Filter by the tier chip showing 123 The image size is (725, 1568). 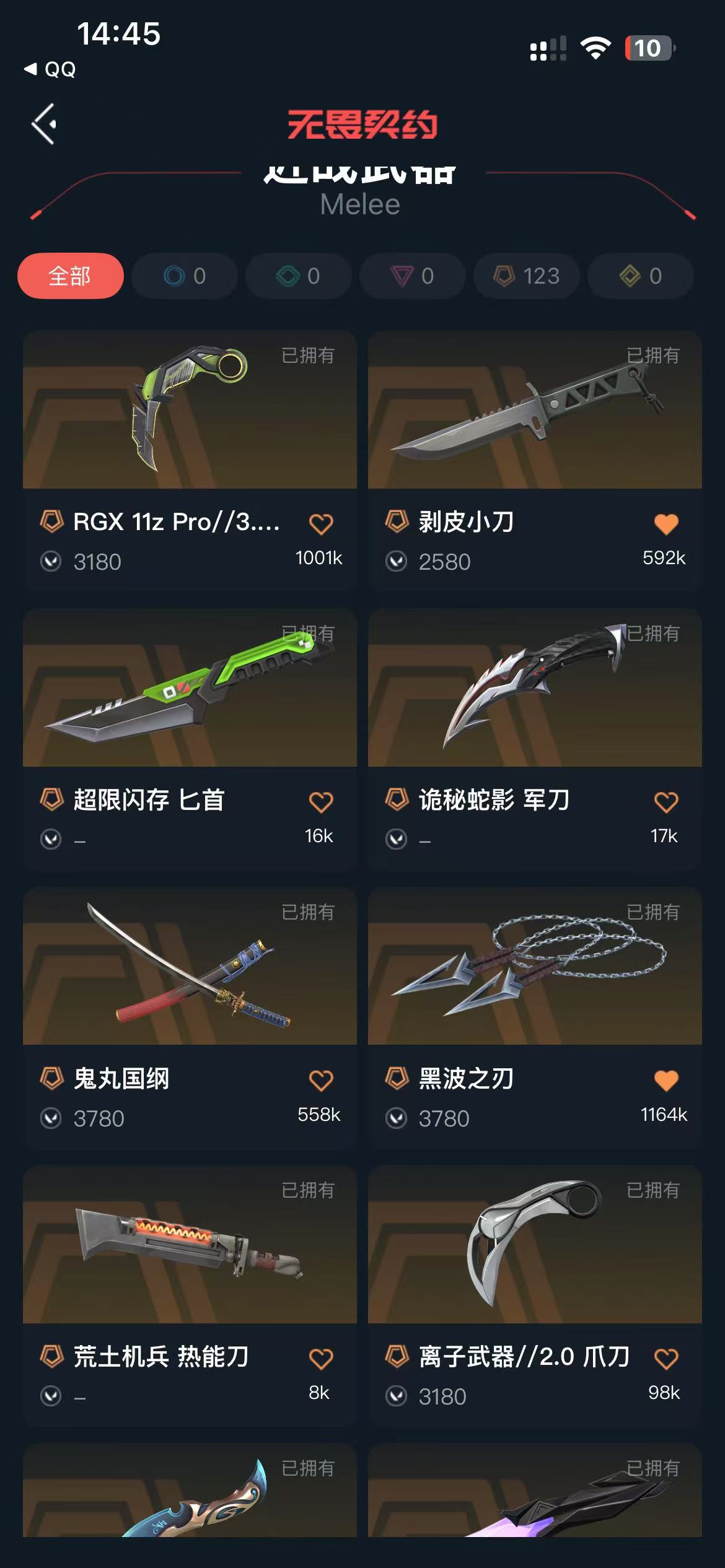pyautogui.click(x=527, y=276)
